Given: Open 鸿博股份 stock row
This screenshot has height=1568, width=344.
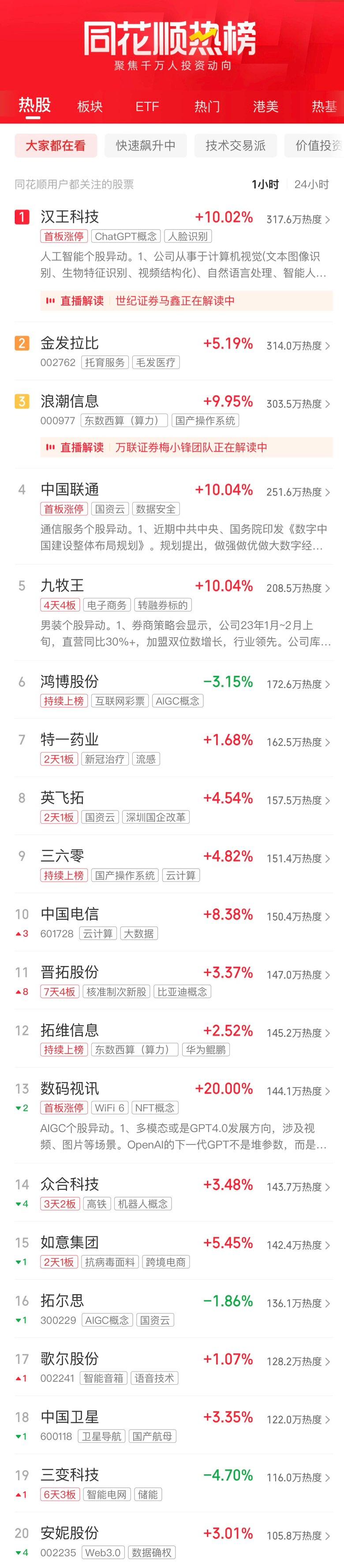Looking at the screenshot, I should click(69, 682).
